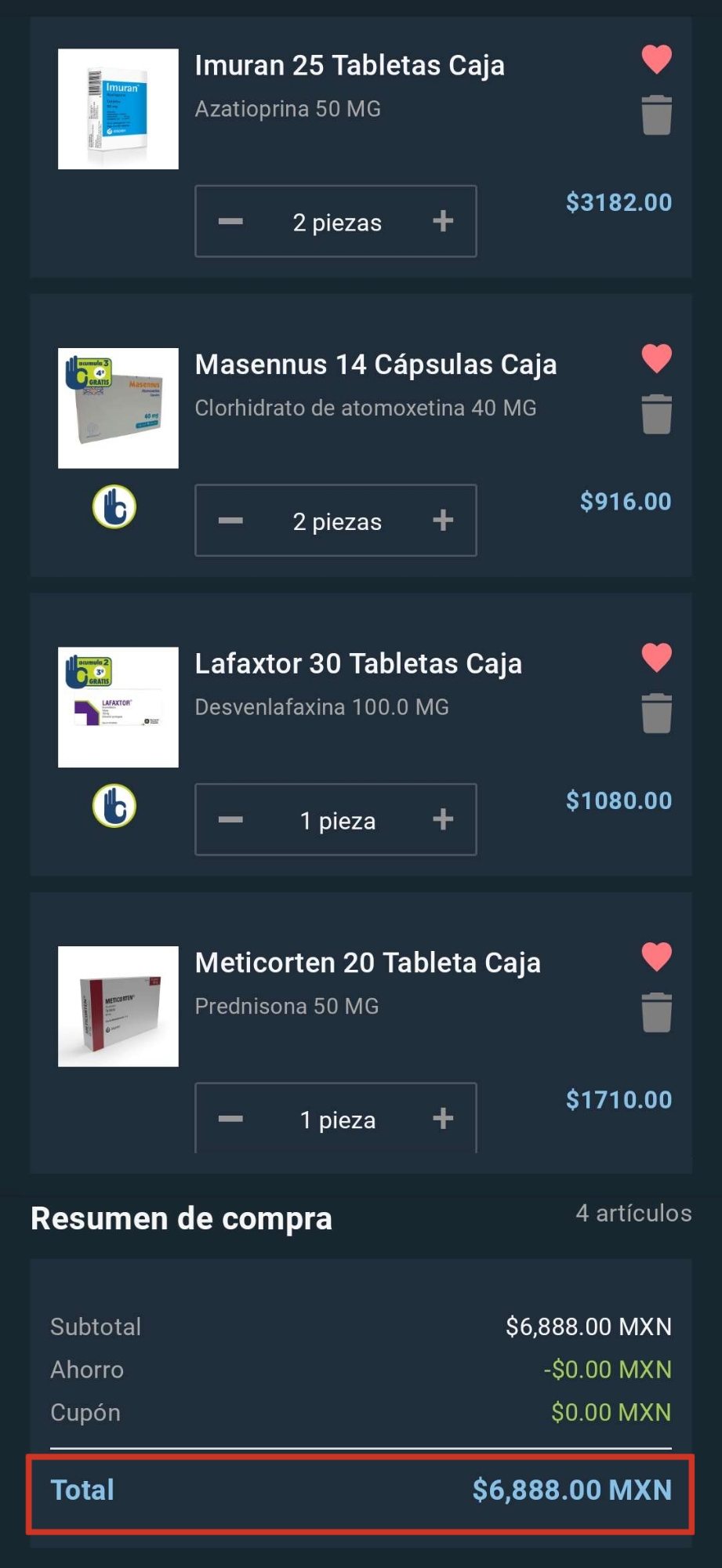
Task: Increase Meticorten quantity
Action: click(443, 1119)
